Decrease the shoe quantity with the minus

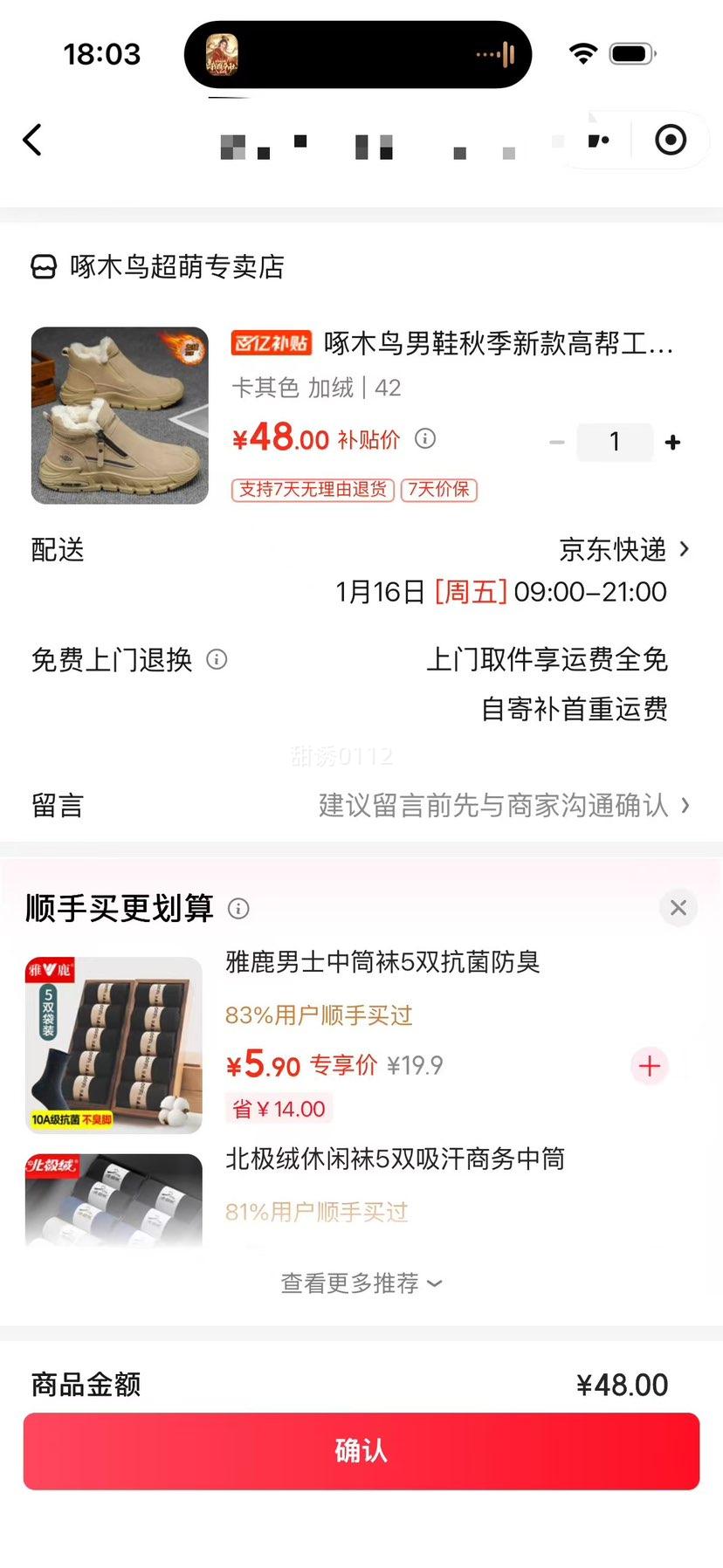tap(556, 443)
